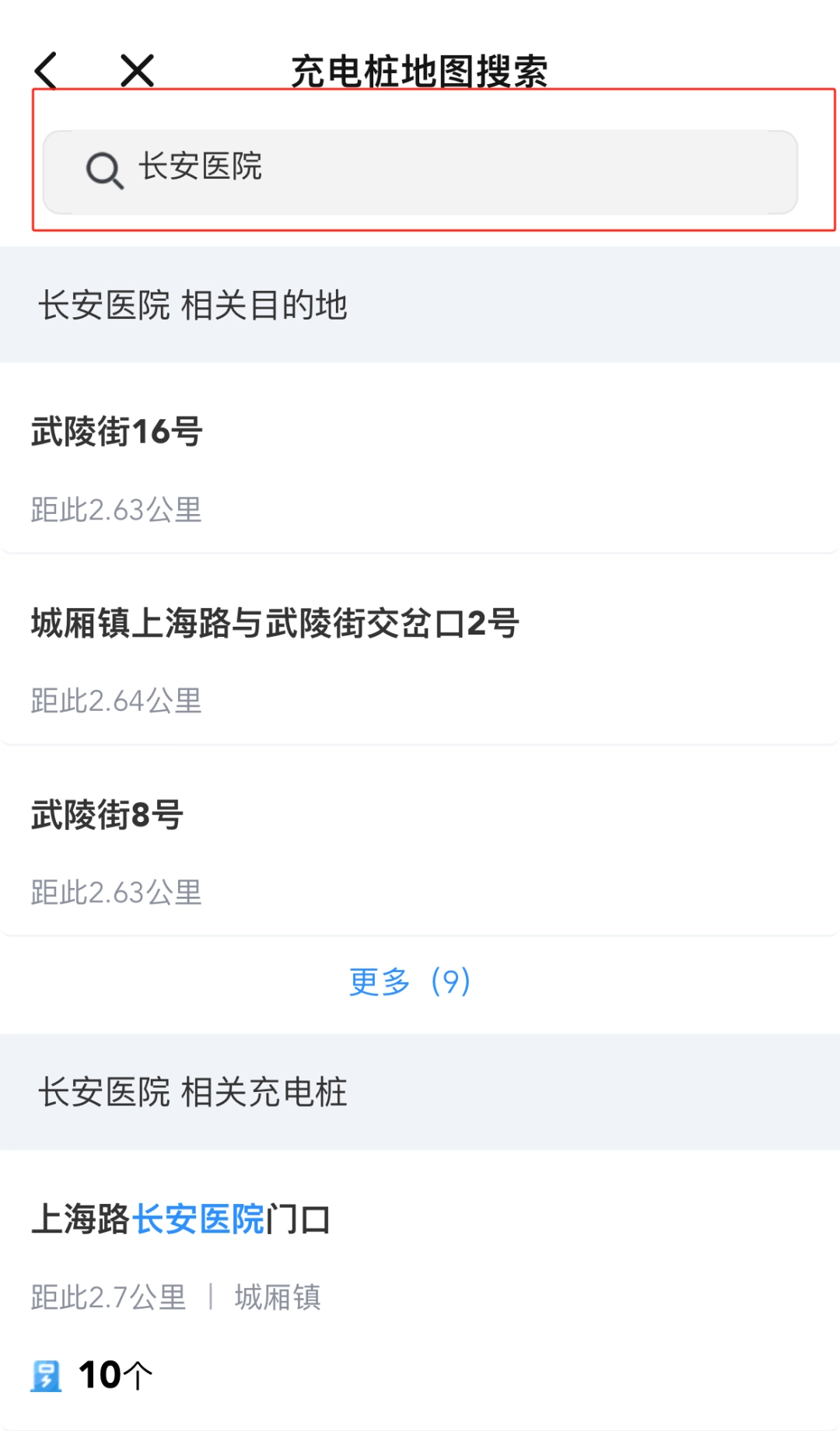
Task: Tap the search field containing 长安医院
Action: [x=420, y=171]
